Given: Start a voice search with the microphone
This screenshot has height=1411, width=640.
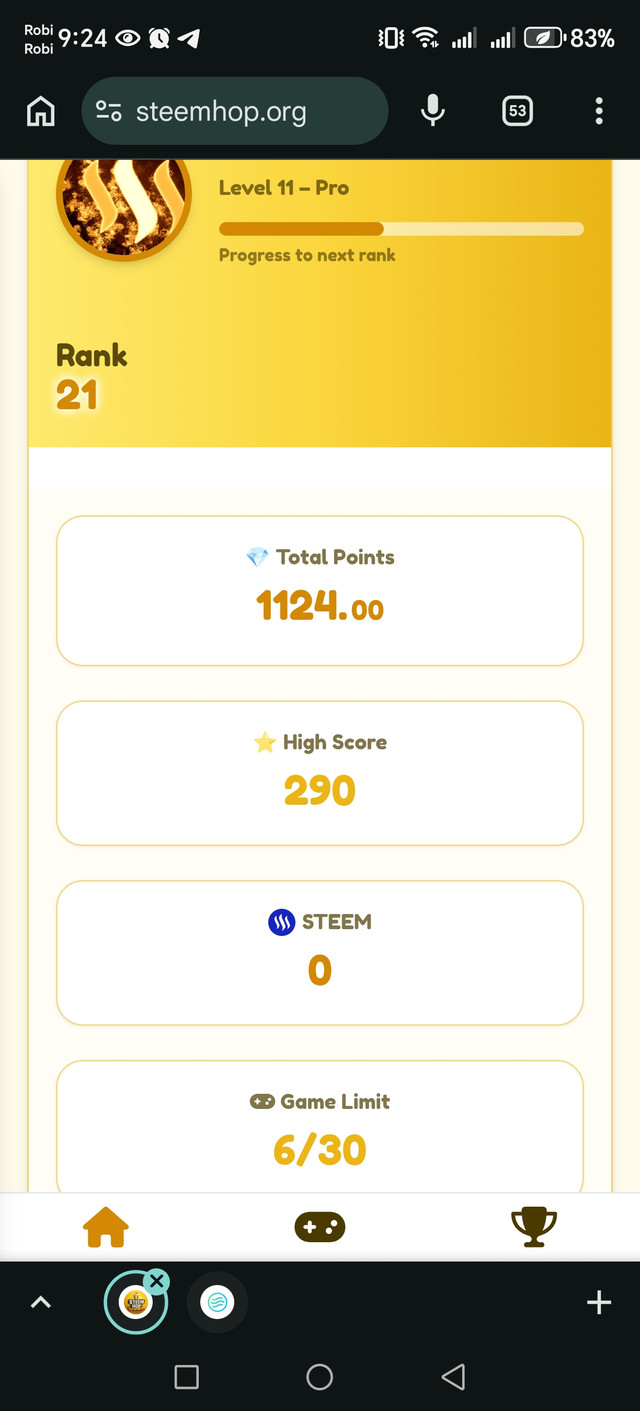Looking at the screenshot, I should point(432,111).
